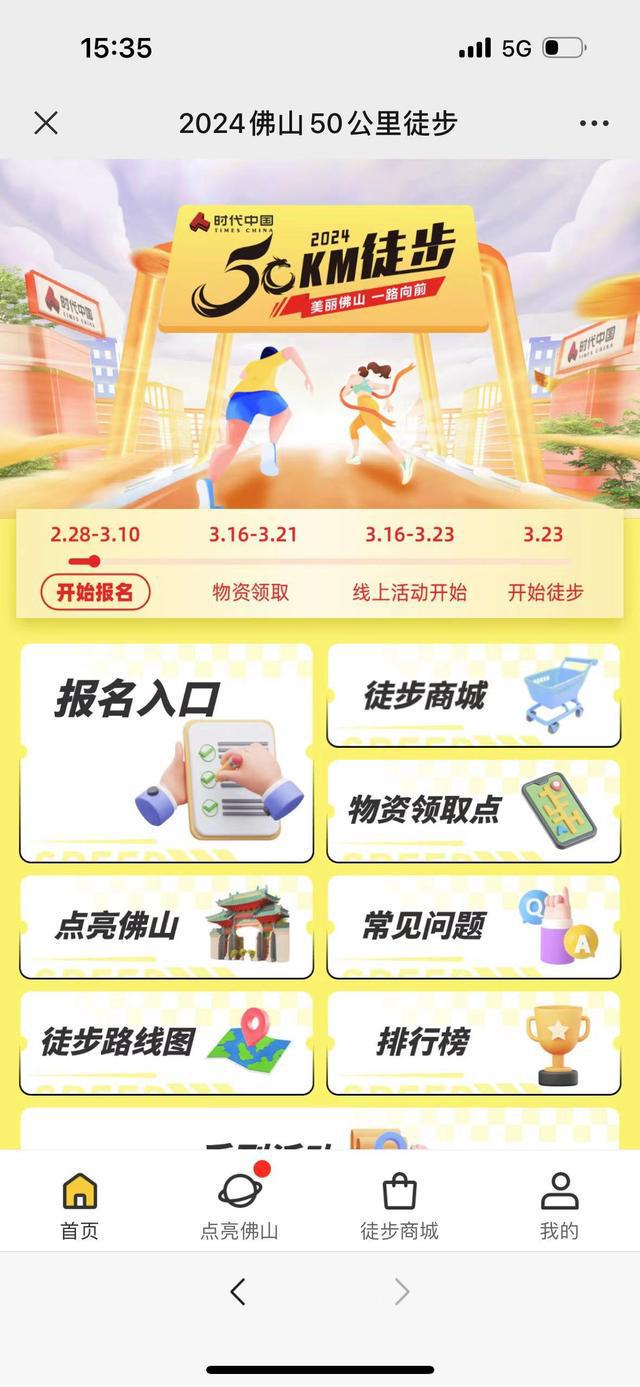Open the 点亮佛山 card with gate picture
The width and height of the screenshot is (640, 1387).
166,926
